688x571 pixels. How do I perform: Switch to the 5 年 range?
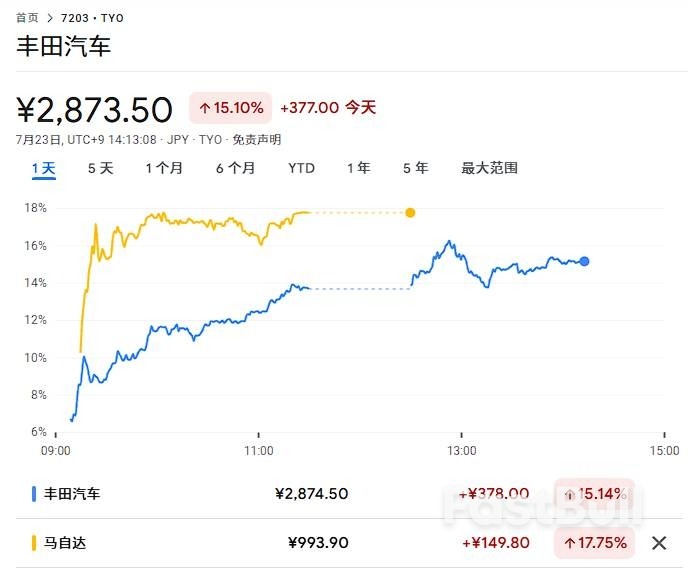[415, 168]
